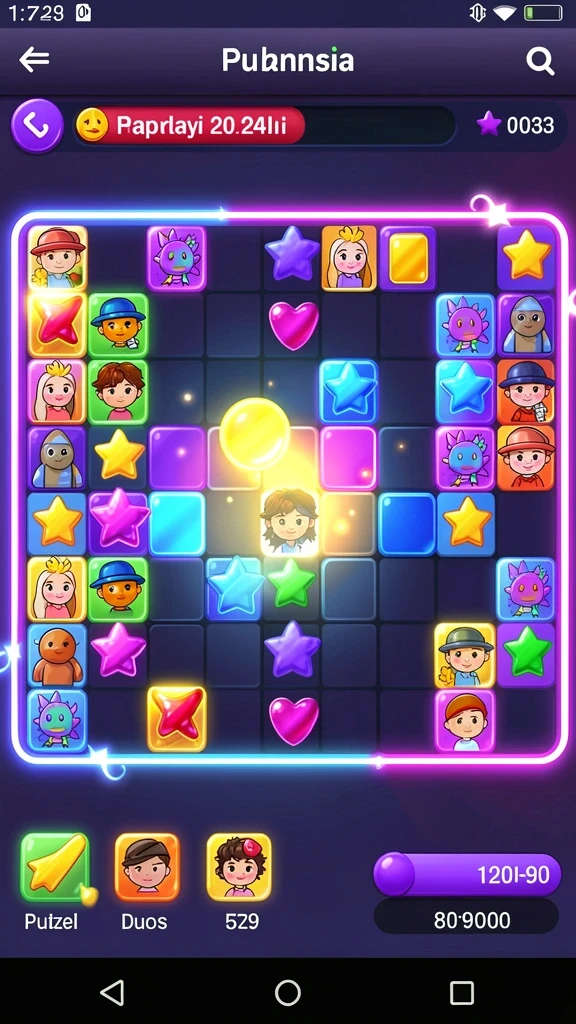576x1024 pixels.
Task: Tap the yellow rectangle gem in the top row
Action: coord(409,258)
